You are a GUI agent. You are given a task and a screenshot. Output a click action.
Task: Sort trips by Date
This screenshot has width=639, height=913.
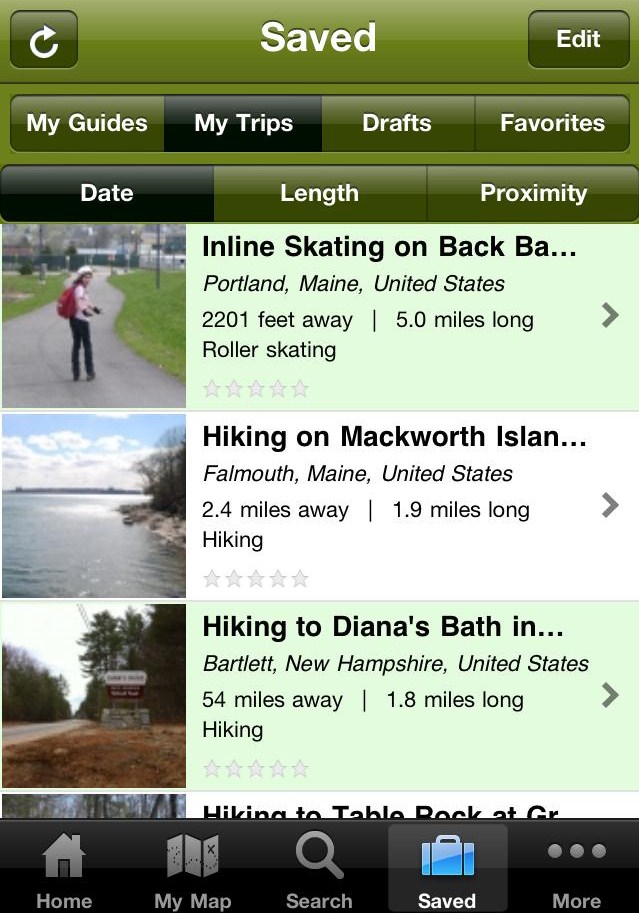107,193
